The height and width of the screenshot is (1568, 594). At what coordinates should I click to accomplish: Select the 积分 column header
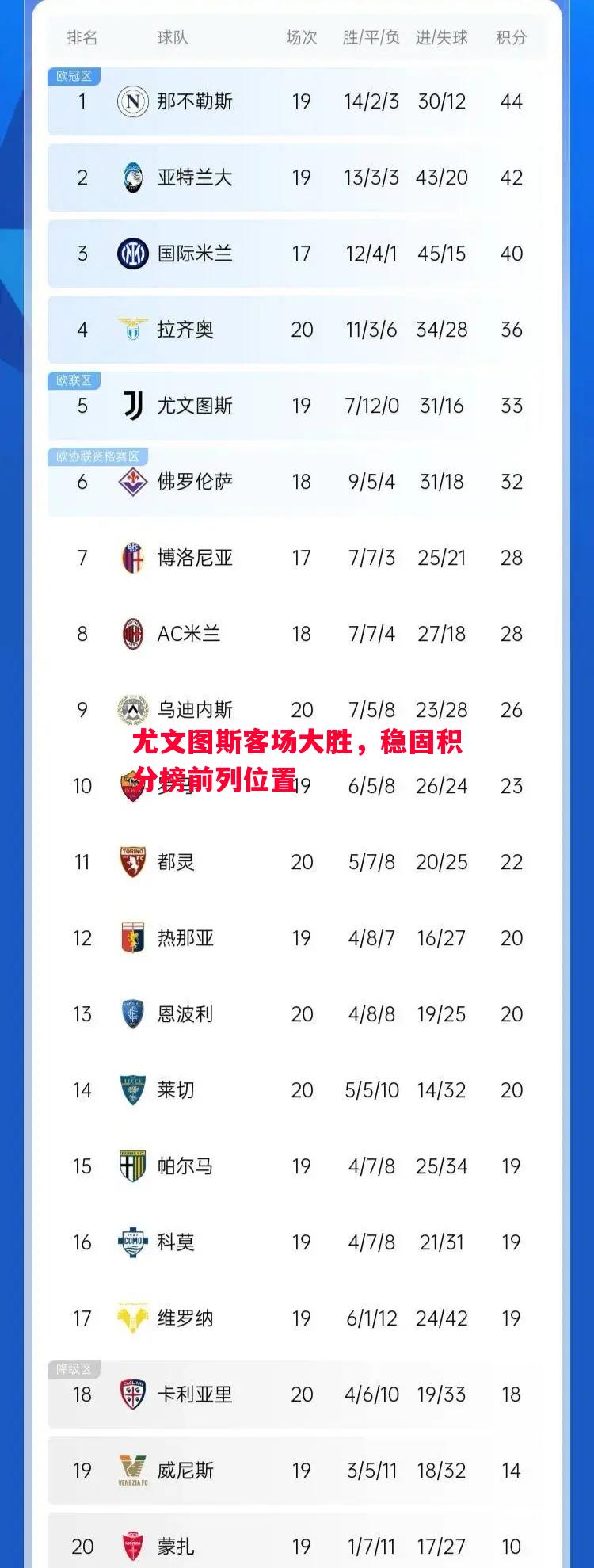[511, 36]
